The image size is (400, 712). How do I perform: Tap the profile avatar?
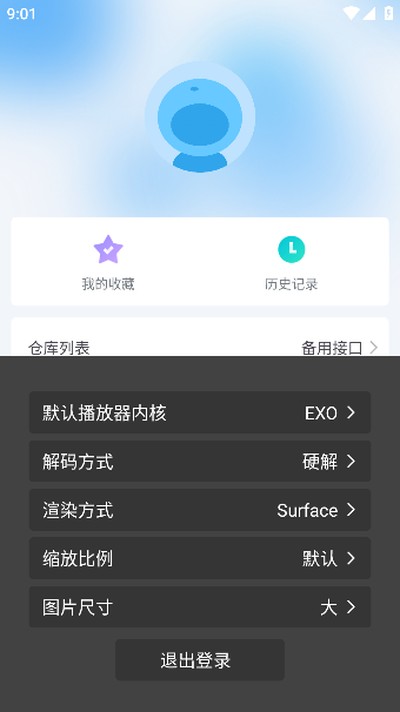(200, 117)
